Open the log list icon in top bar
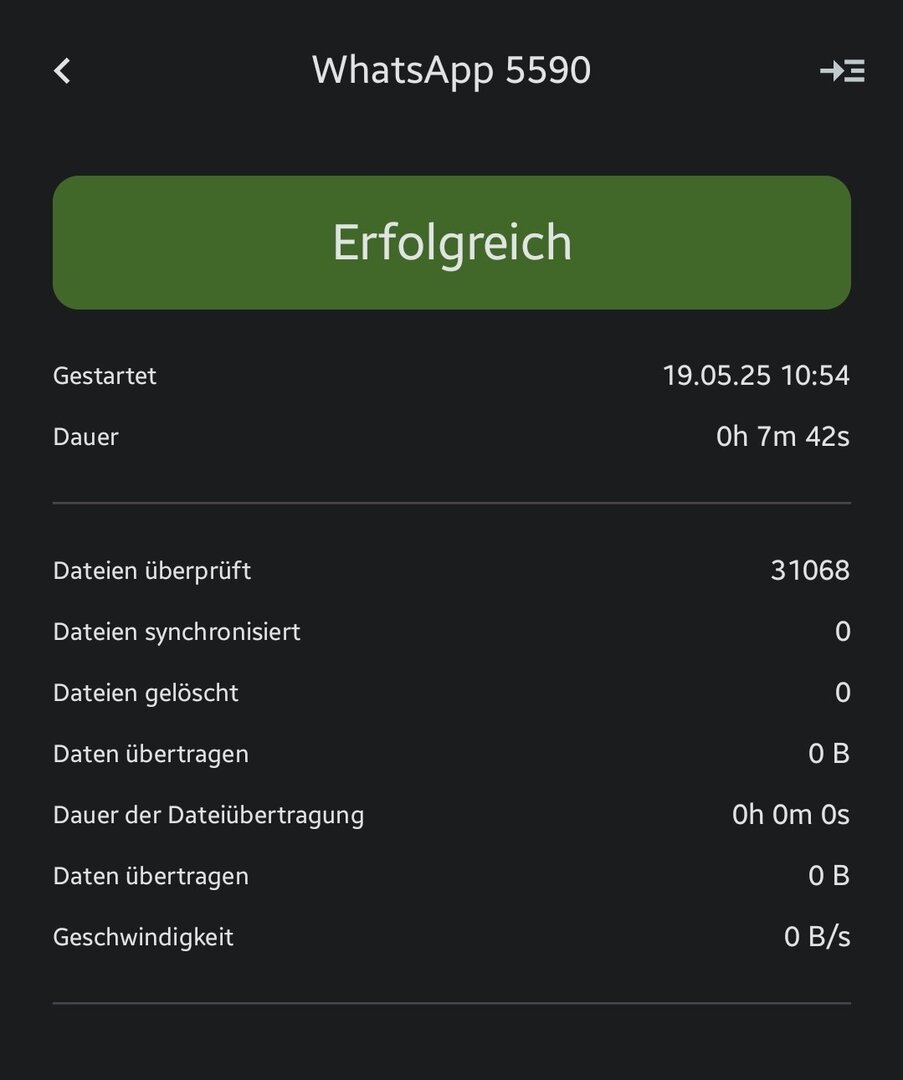Image resolution: width=903 pixels, height=1080 pixels. coord(842,71)
